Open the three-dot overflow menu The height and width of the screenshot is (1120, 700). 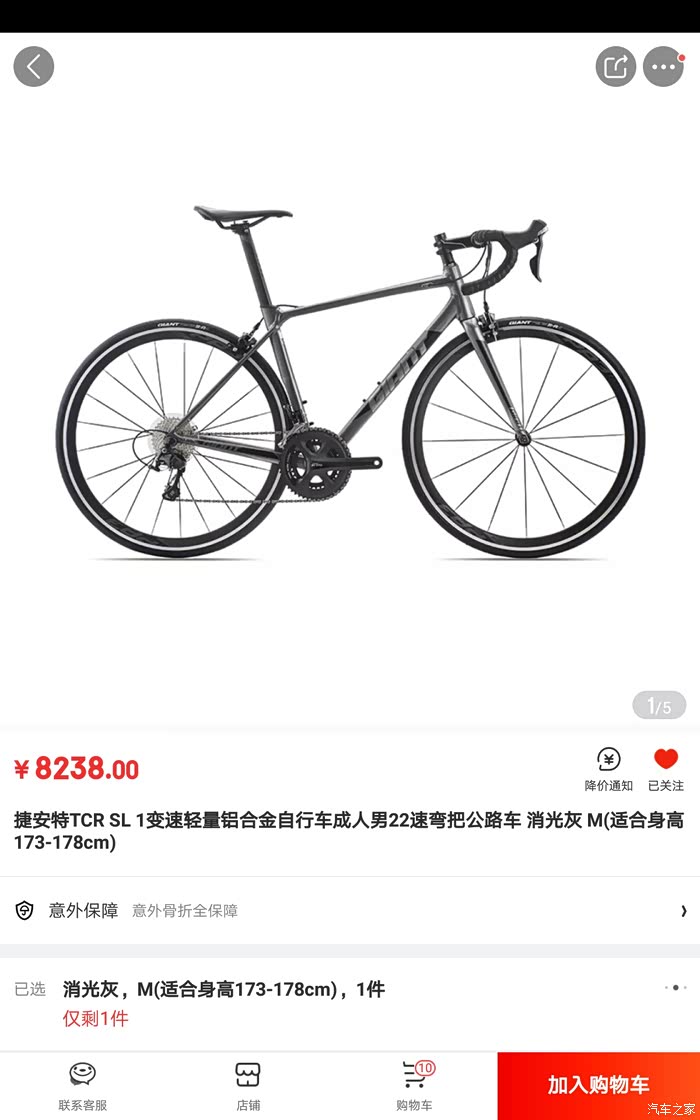pos(664,66)
